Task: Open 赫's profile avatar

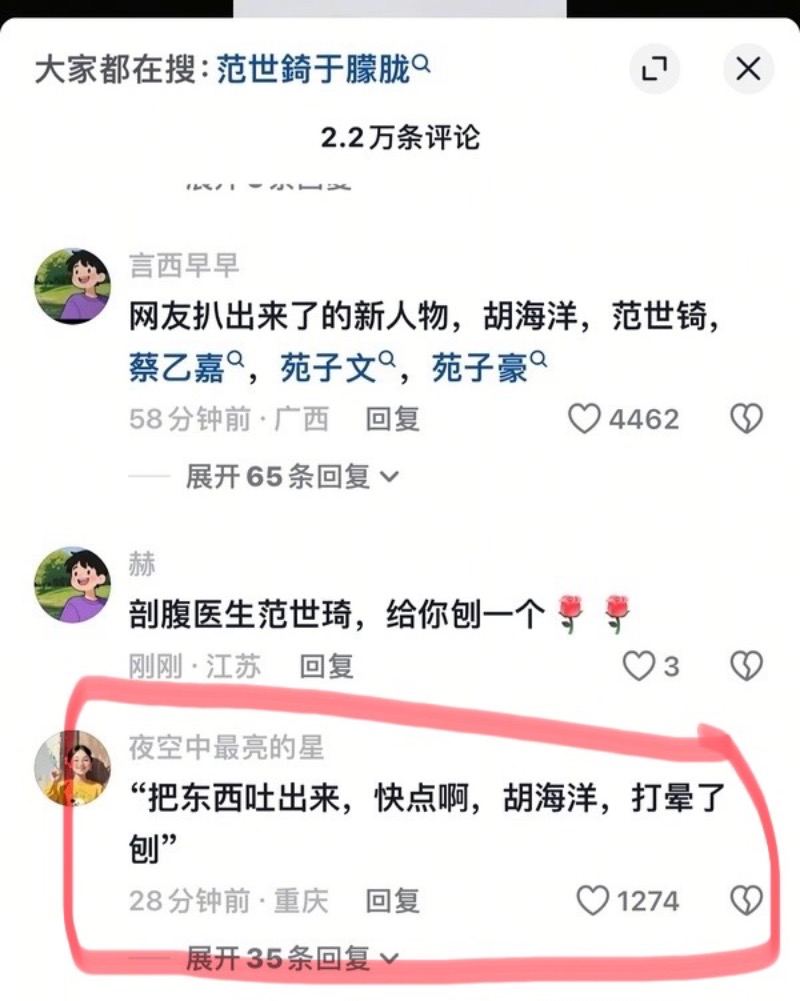Action: [x=72, y=584]
